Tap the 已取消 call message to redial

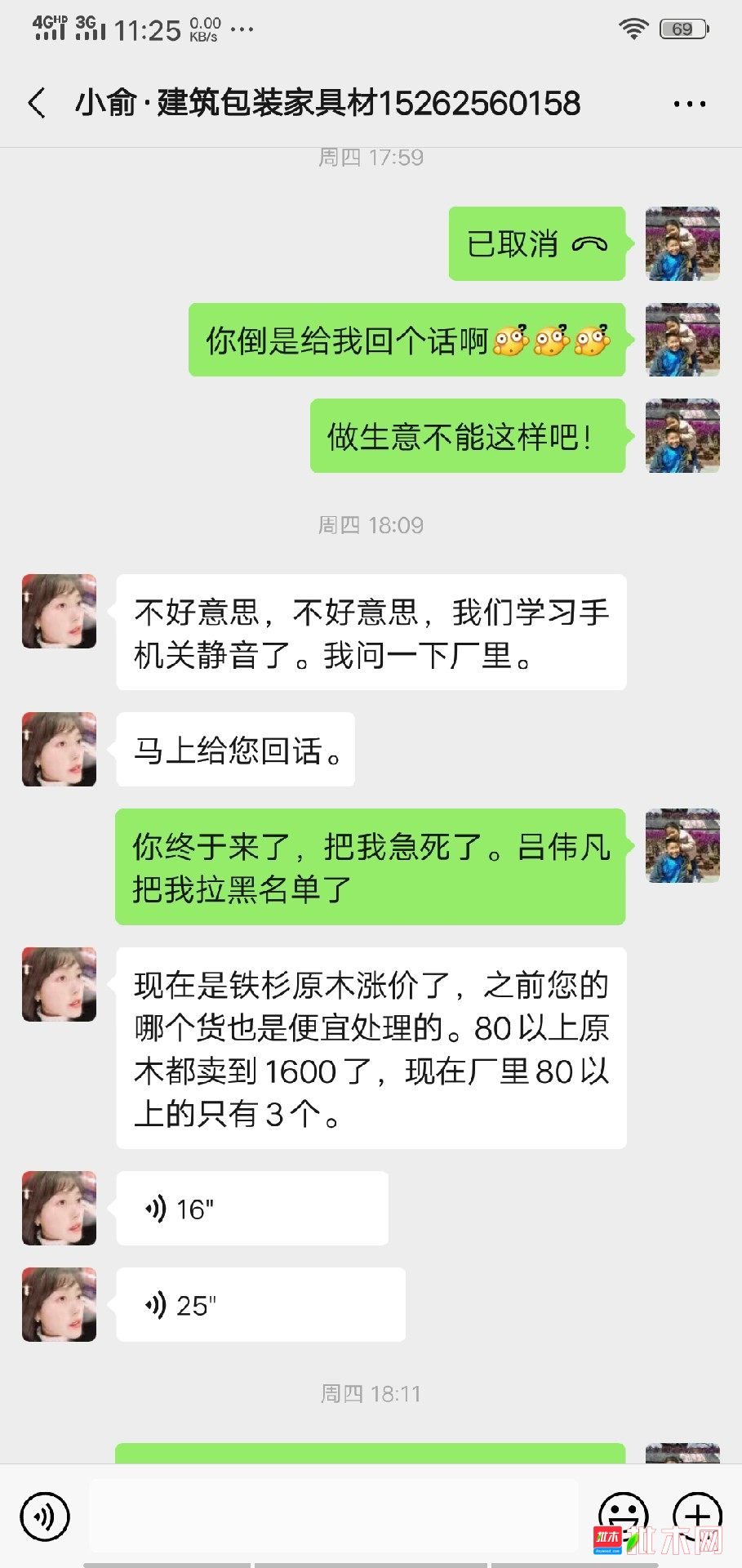pyautogui.click(x=536, y=244)
